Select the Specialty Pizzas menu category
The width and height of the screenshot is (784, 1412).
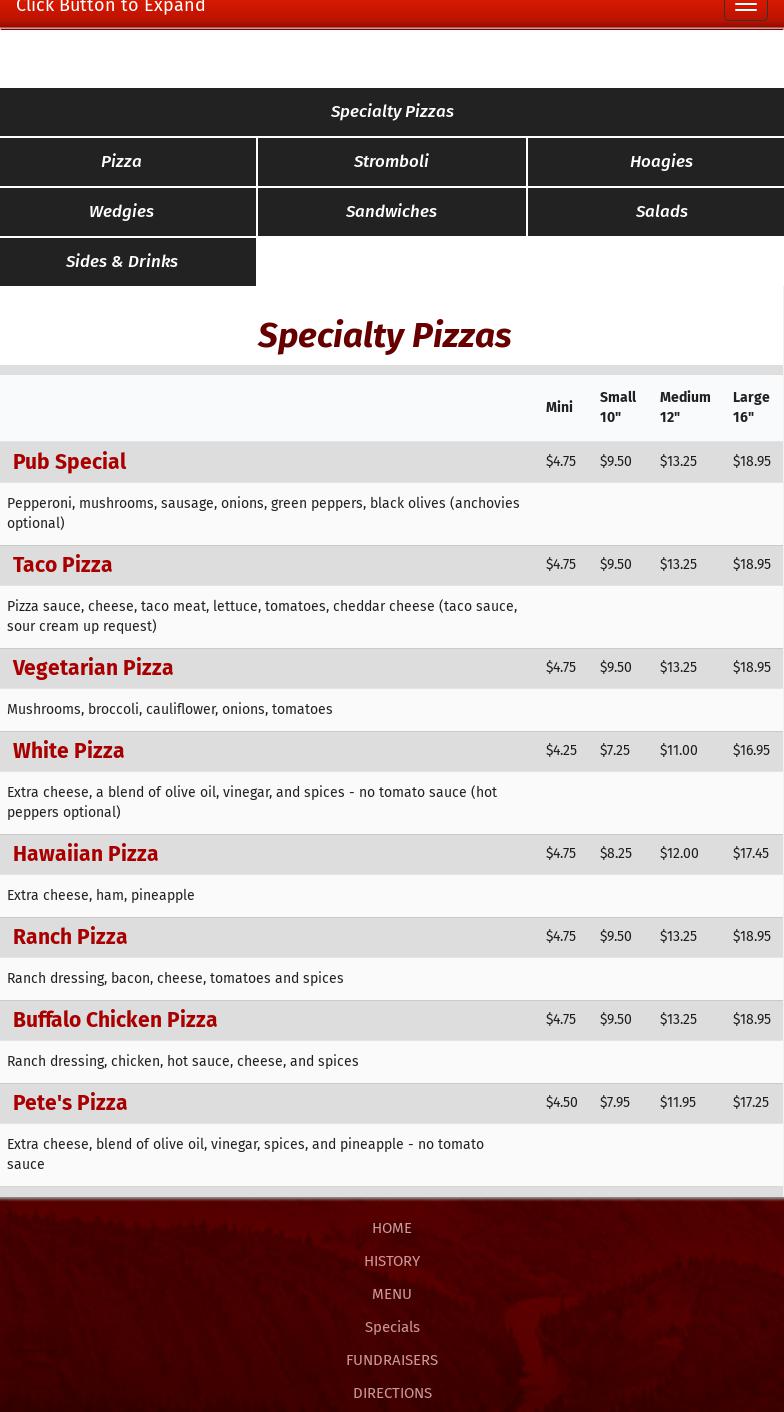pyautogui.click(x=392, y=112)
